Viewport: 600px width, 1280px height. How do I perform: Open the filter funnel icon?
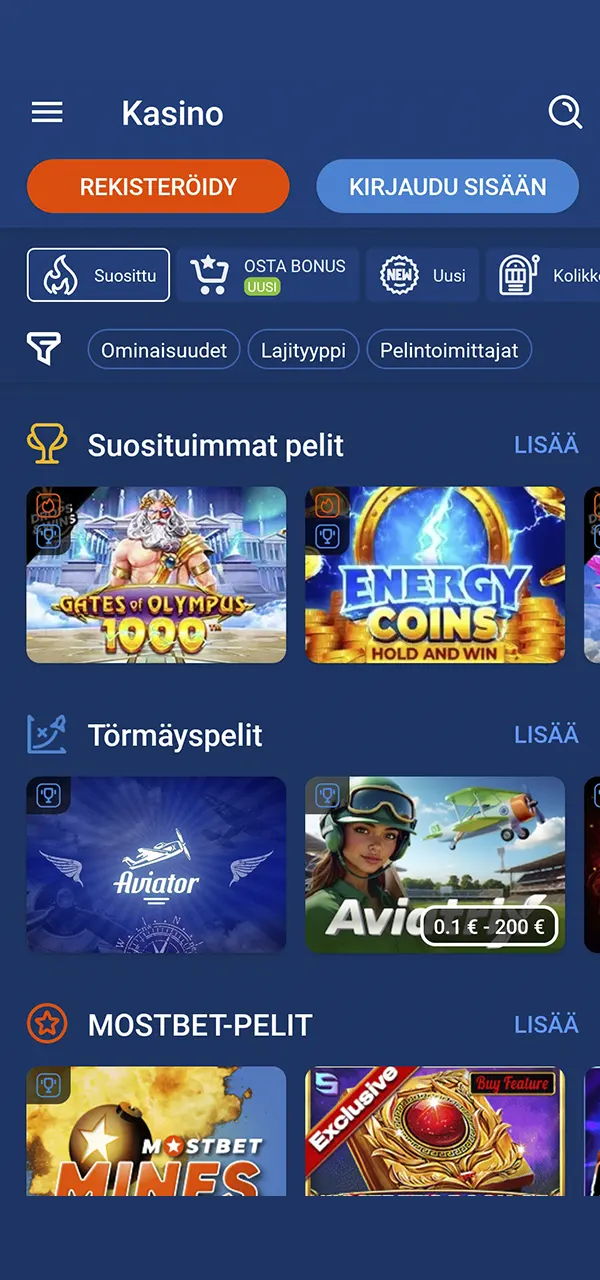pos(44,350)
